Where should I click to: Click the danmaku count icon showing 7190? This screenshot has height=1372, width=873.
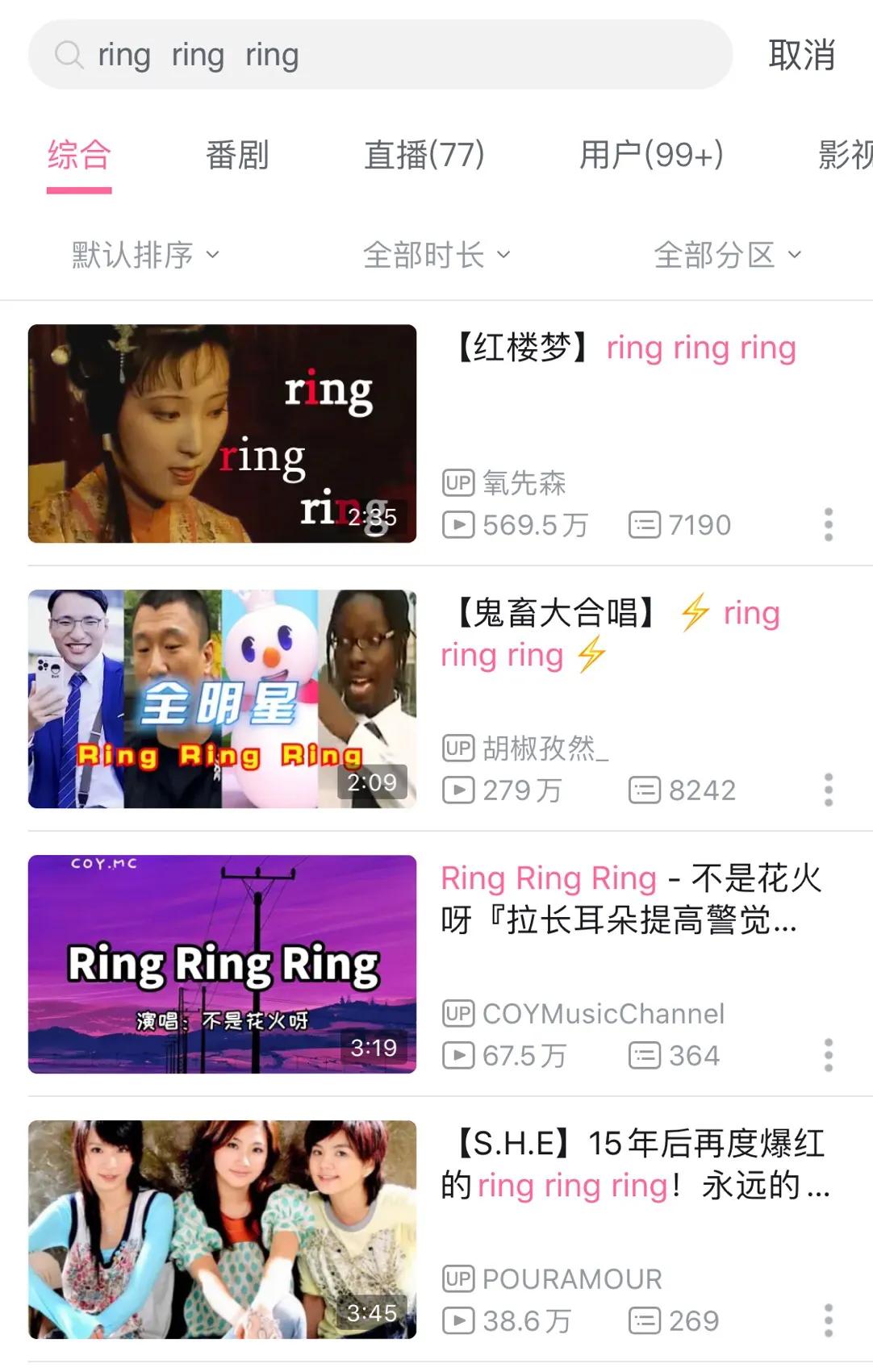click(644, 526)
